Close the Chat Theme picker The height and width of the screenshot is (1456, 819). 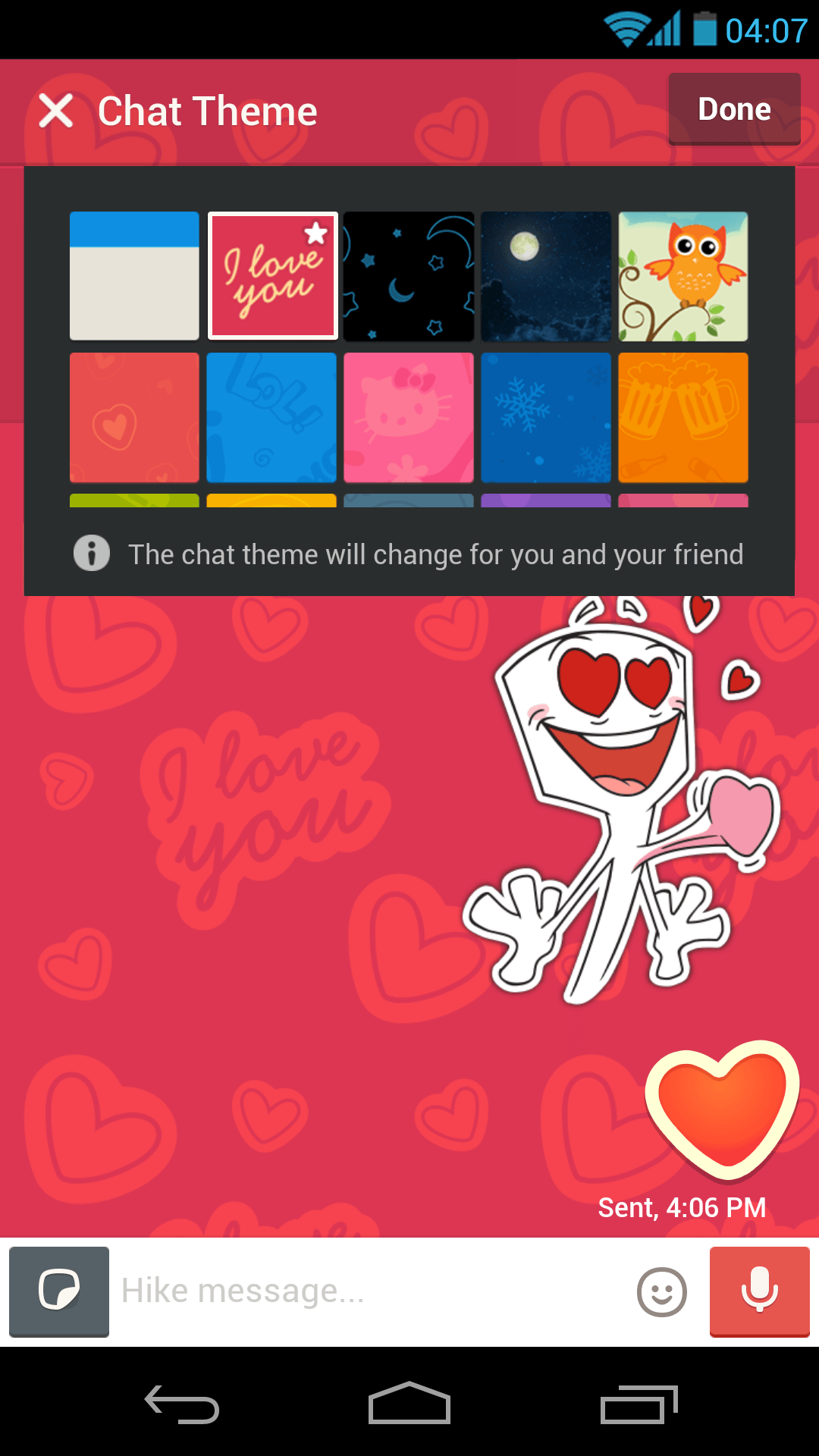[x=55, y=111]
